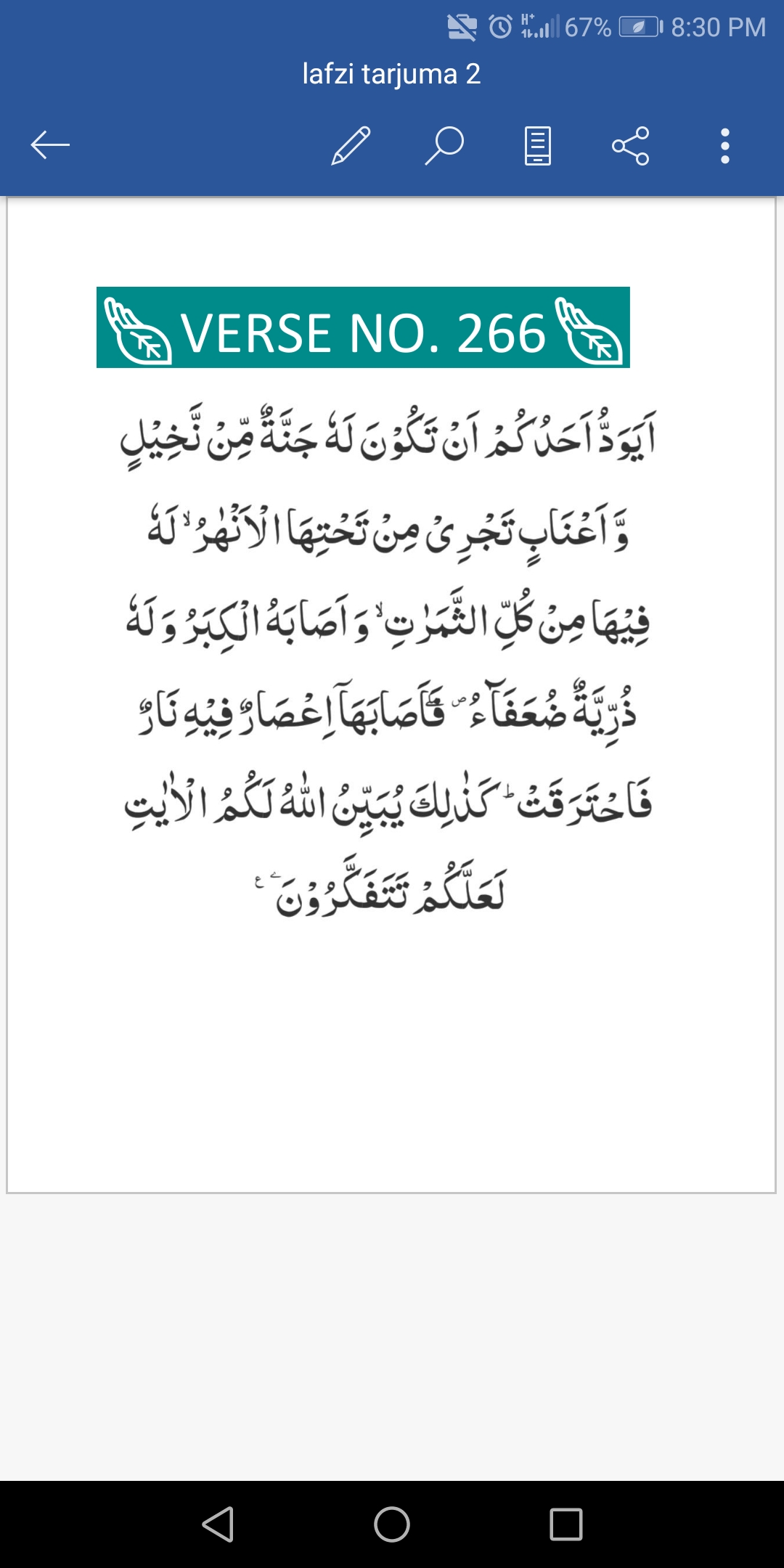Tap the pencil edit icon

[351, 145]
